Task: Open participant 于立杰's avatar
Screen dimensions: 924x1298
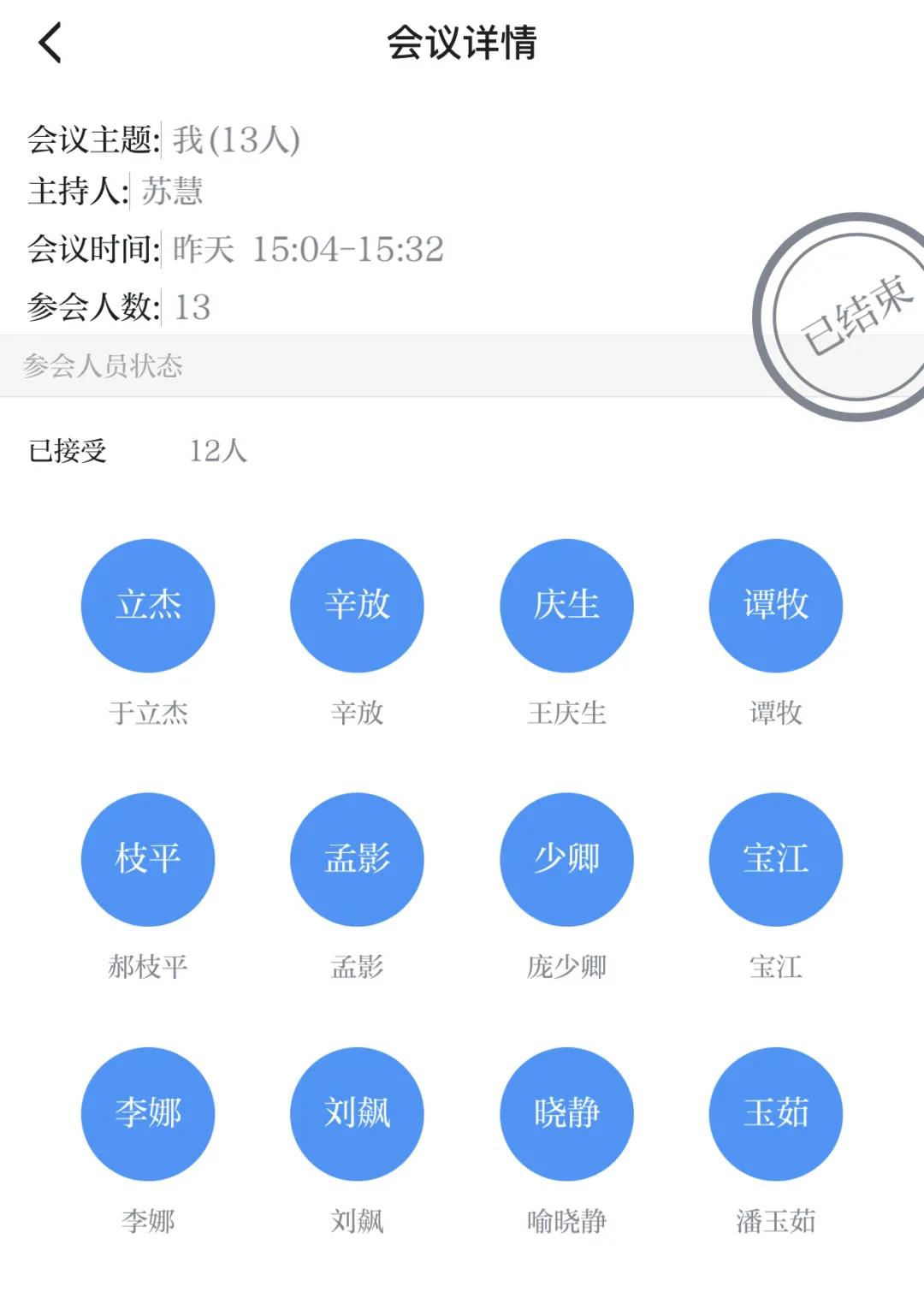Action: [148, 605]
